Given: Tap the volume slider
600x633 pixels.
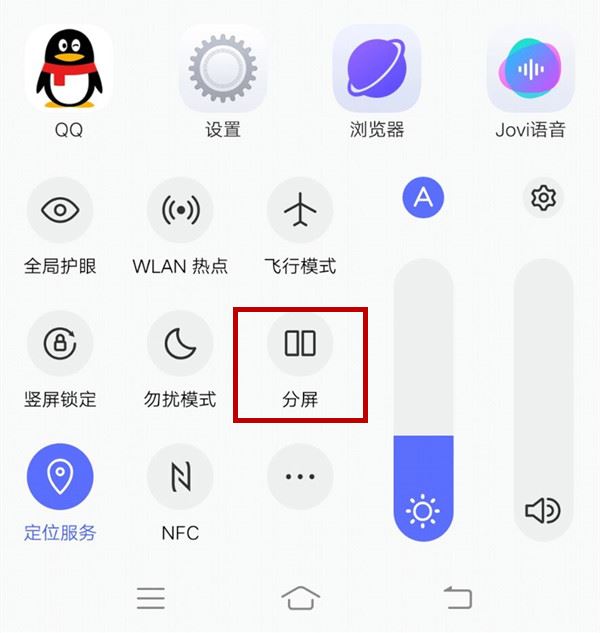Looking at the screenshot, I should [x=543, y=400].
